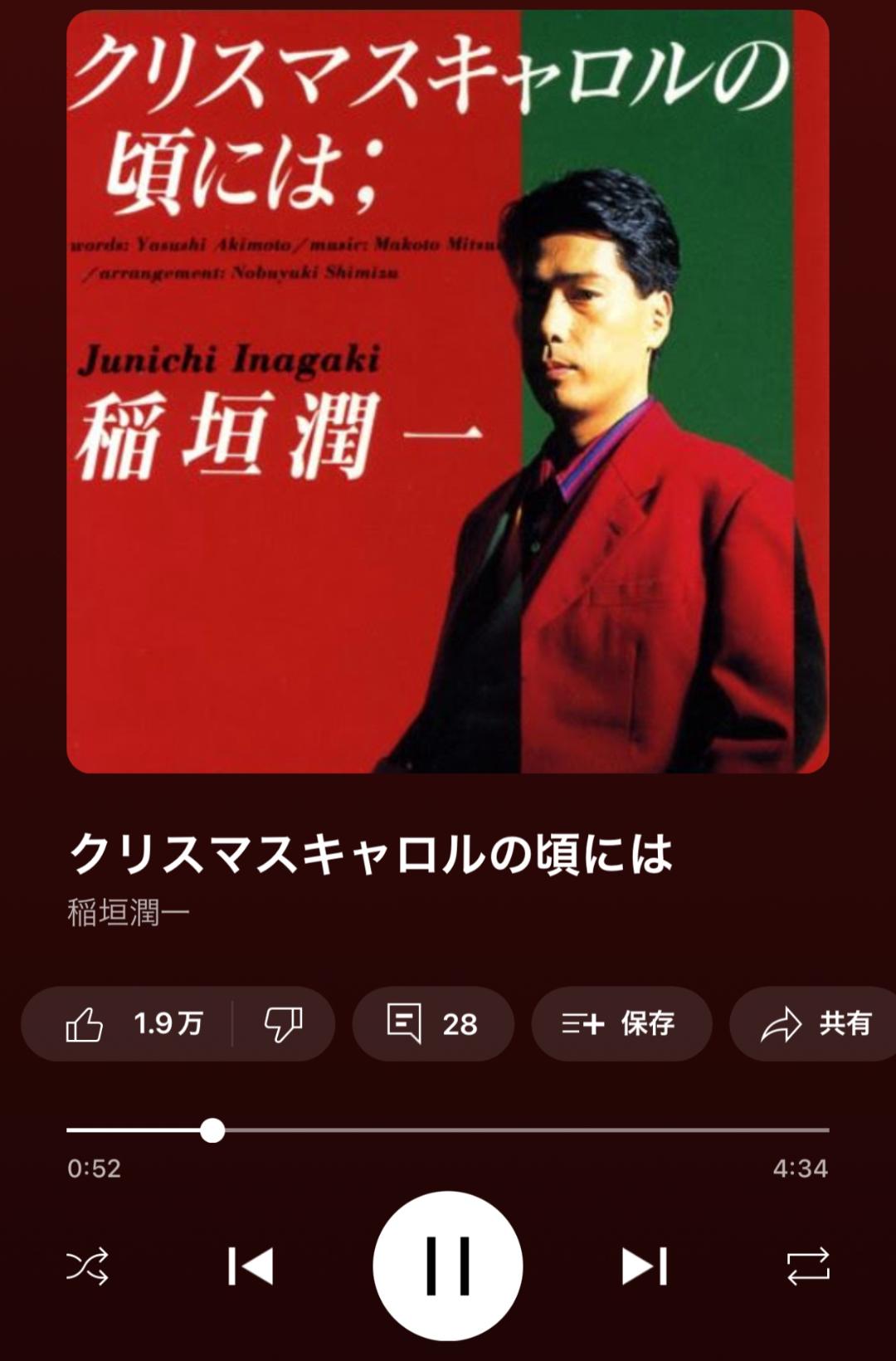The height and width of the screenshot is (1361, 896).
Task: Toggle repeat mode
Action: pyautogui.click(x=807, y=1266)
